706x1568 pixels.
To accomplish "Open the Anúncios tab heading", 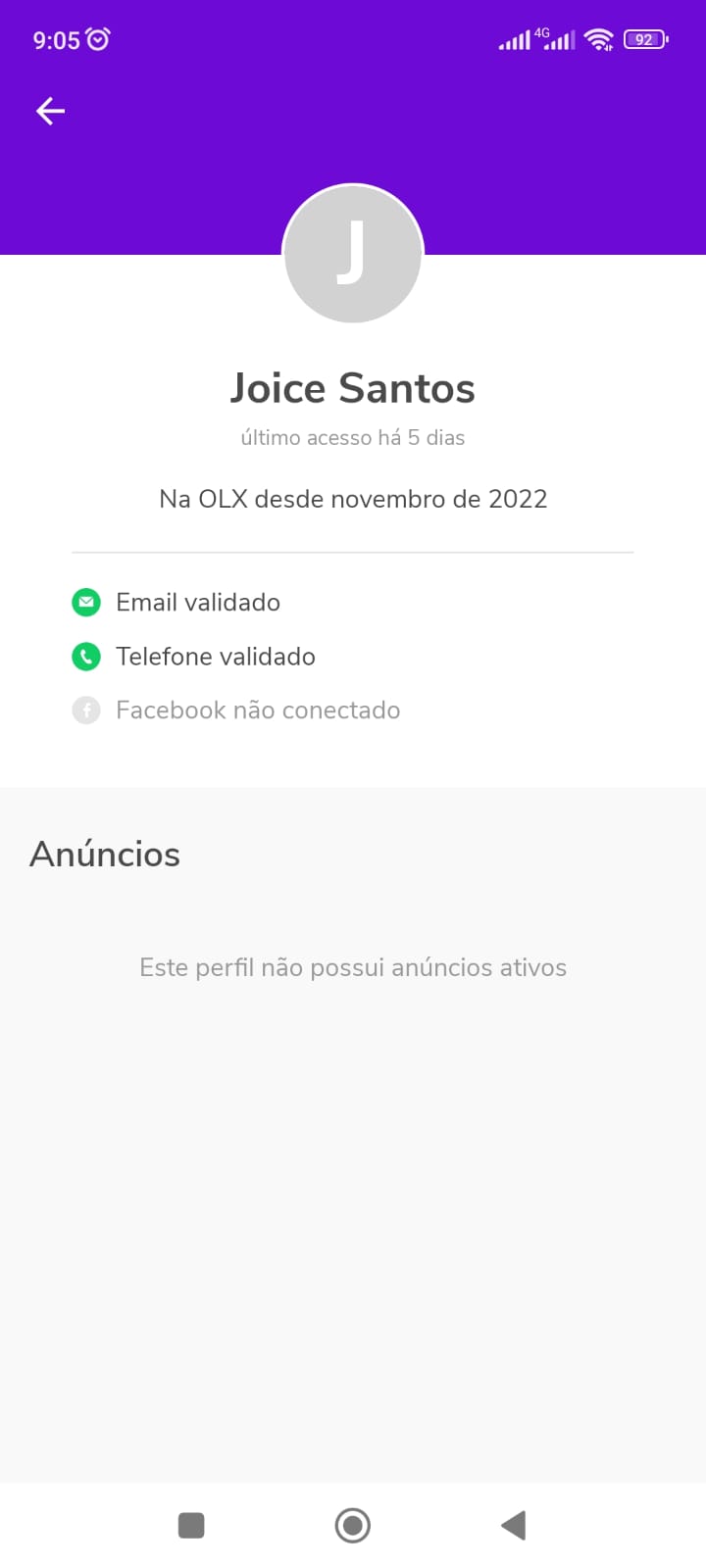I will pyautogui.click(x=105, y=854).
